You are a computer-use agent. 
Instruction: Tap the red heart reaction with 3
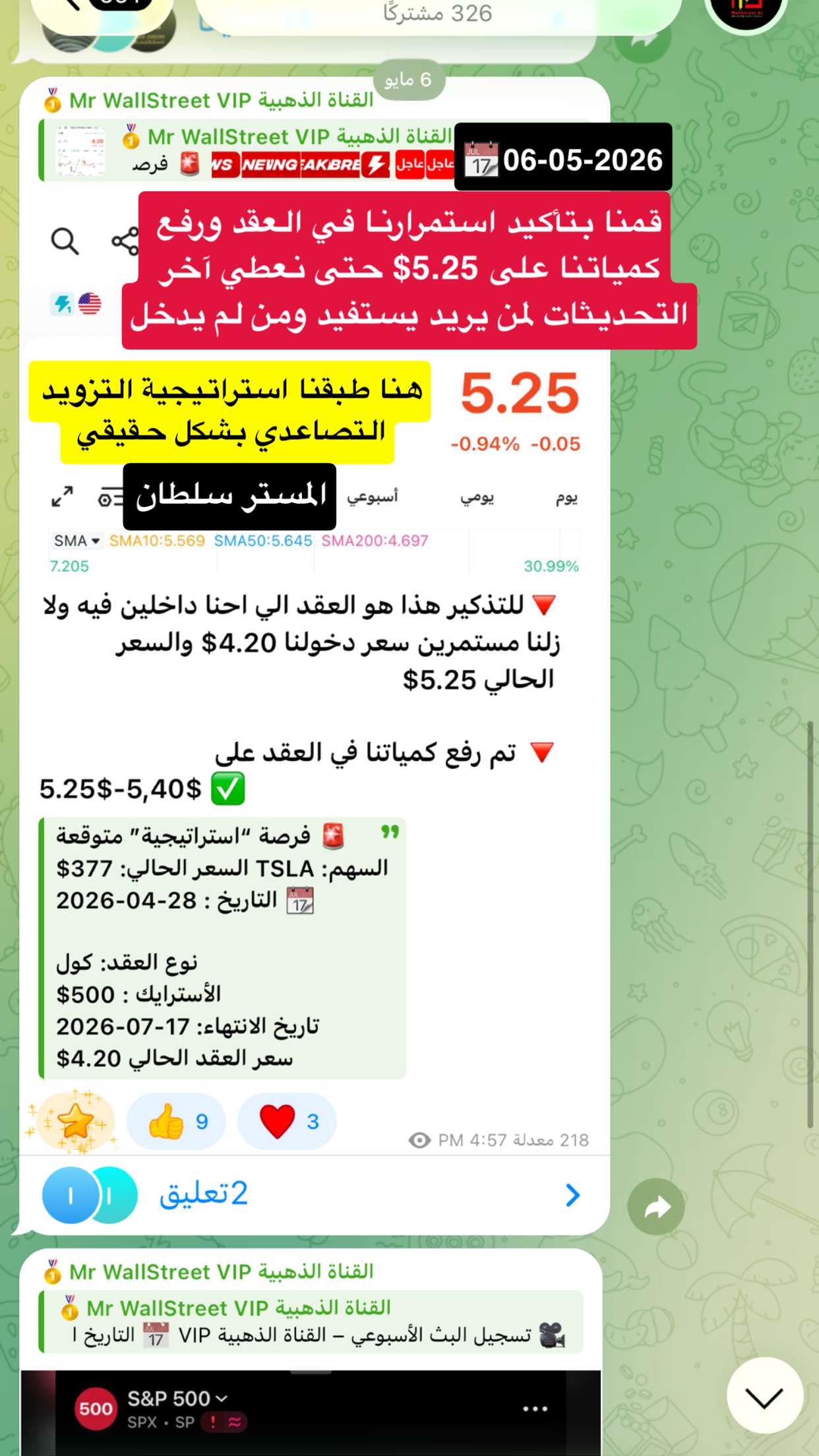pos(287,1122)
